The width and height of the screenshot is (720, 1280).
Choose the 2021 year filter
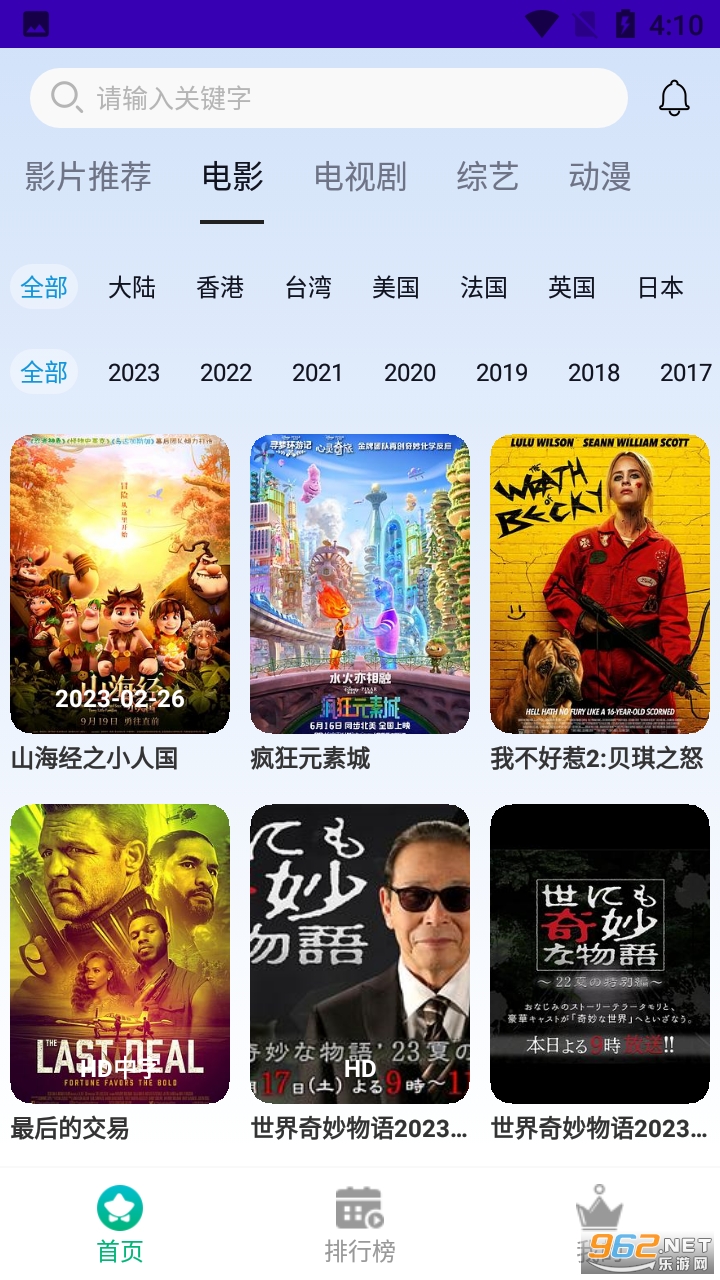(x=317, y=373)
